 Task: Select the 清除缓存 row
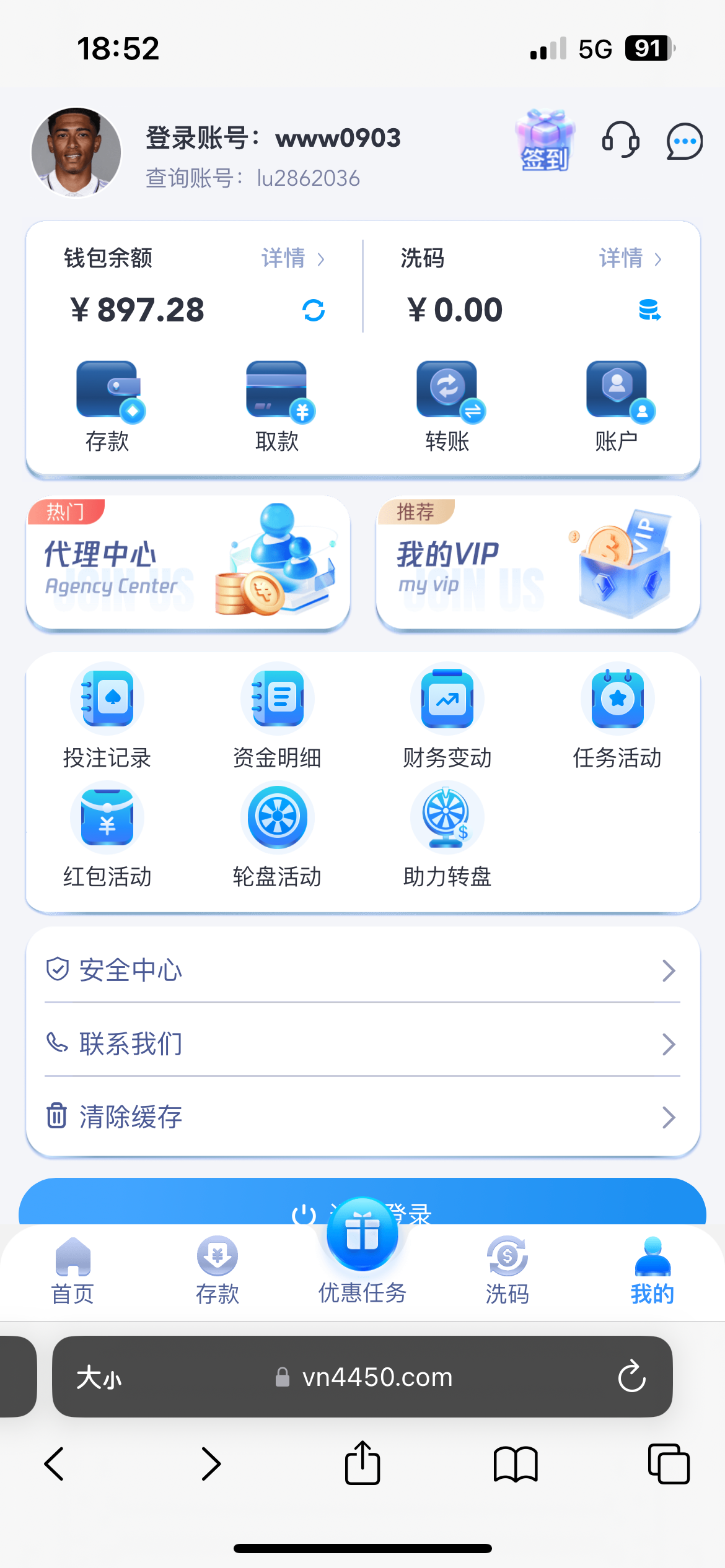(362, 1117)
